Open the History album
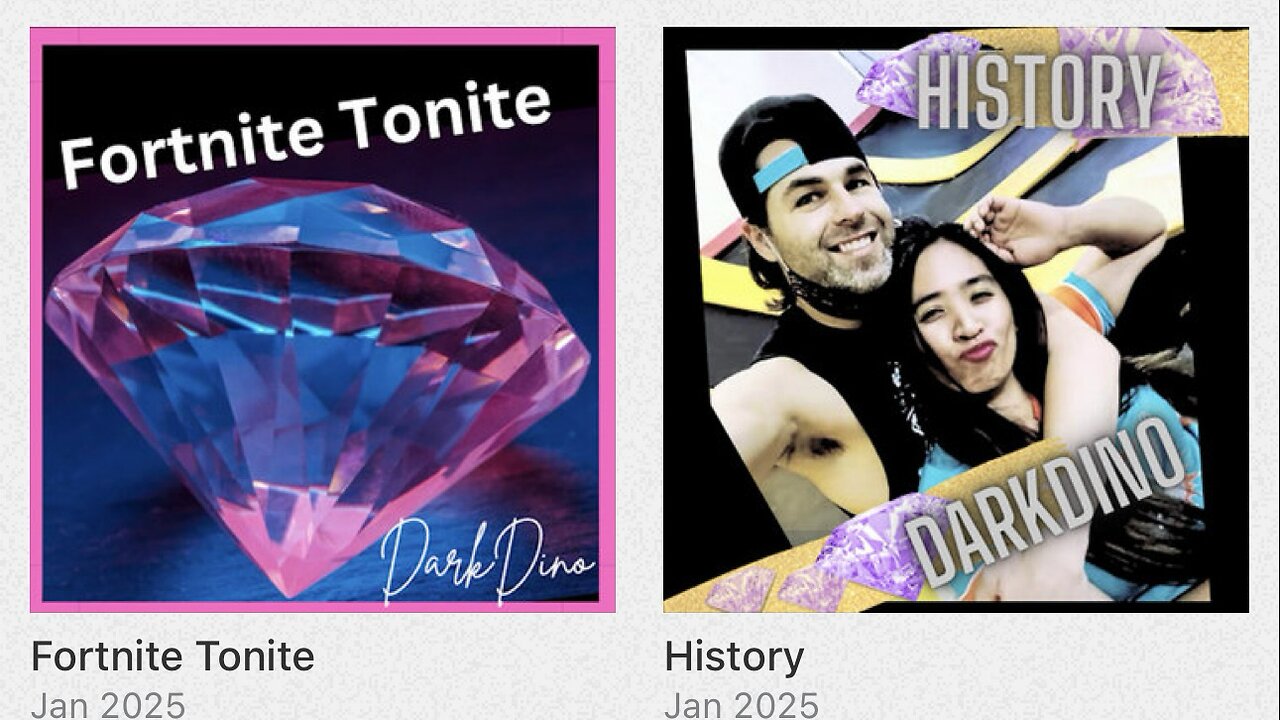Screen dimensions: 1280x720 pos(955,320)
